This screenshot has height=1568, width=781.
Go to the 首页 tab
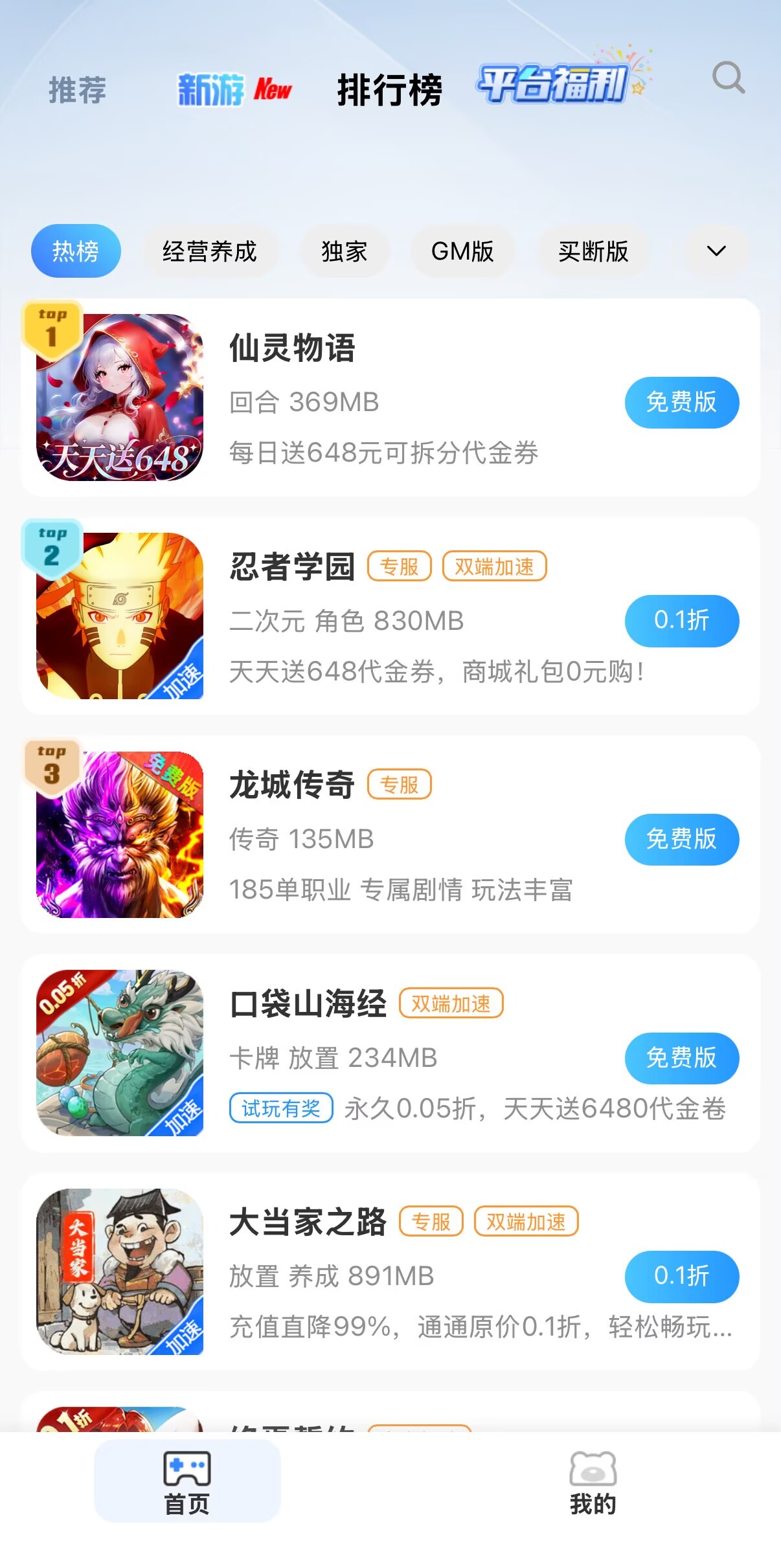click(187, 1483)
